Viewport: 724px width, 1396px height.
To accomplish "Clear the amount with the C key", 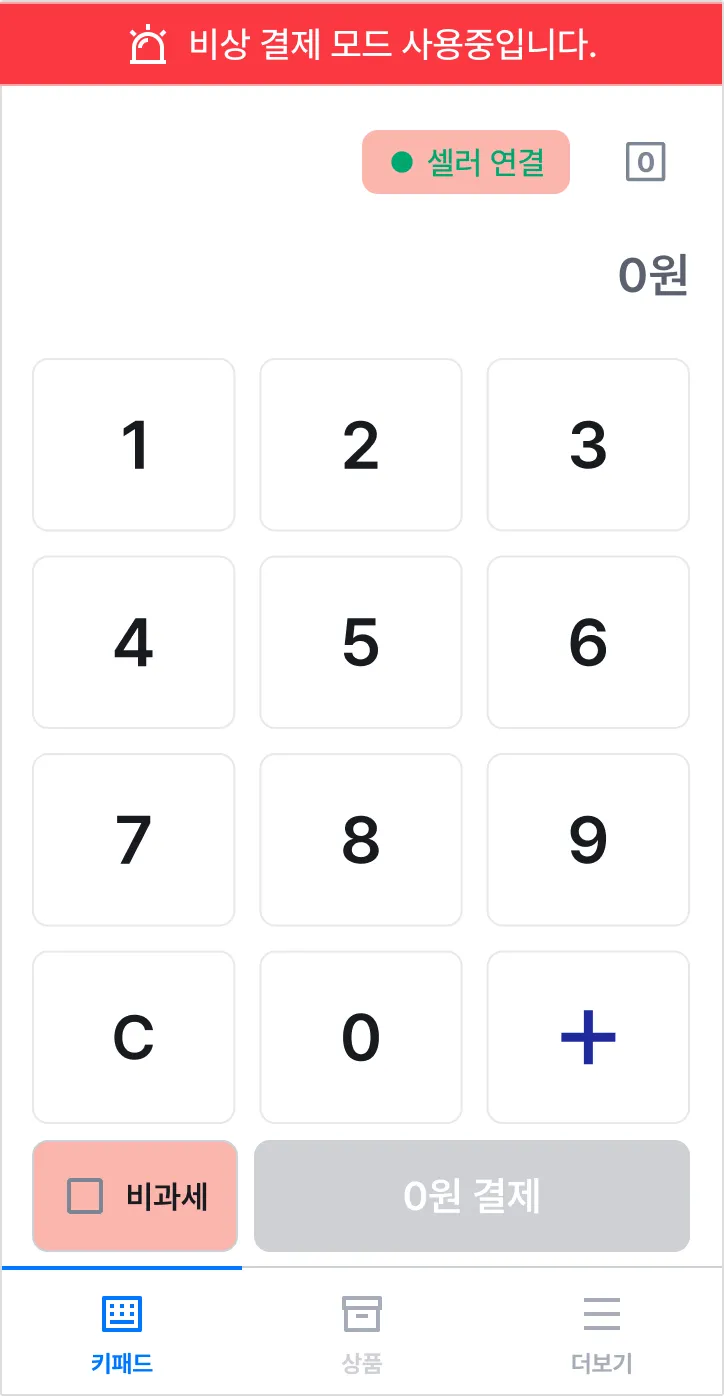I will pos(134,1037).
